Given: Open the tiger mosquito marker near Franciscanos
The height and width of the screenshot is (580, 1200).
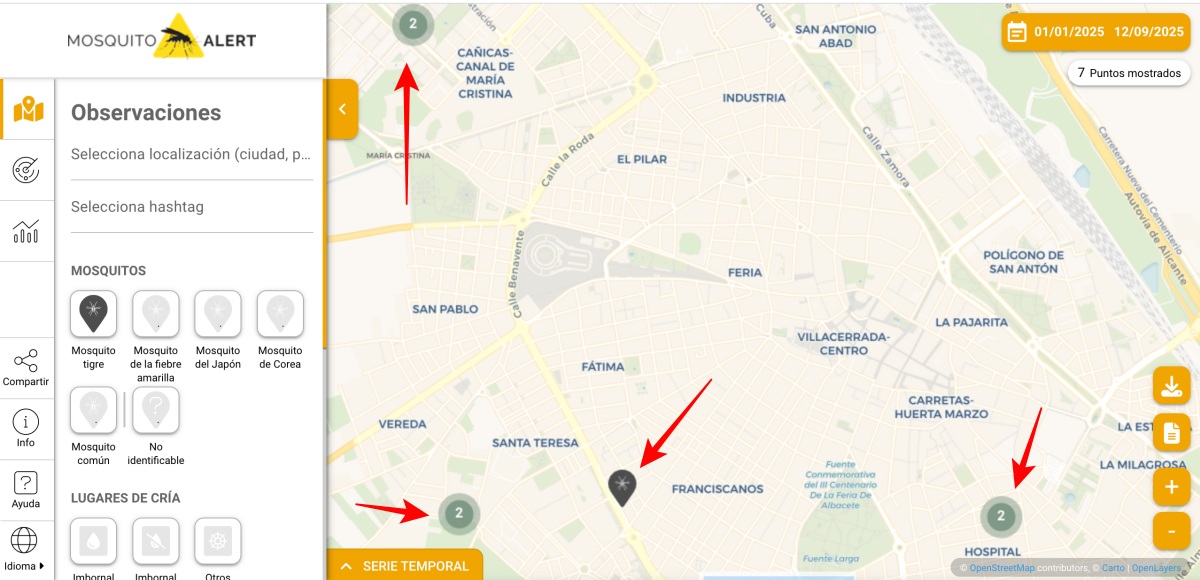Looking at the screenshot, I should pyautogui.click(x=622, y=486).
